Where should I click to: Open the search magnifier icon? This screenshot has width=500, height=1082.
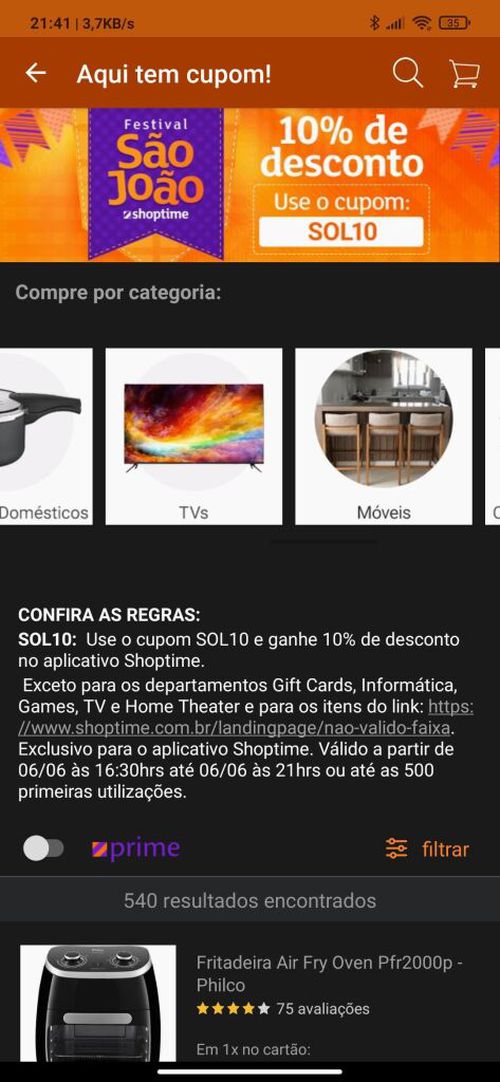click(408, 73)
